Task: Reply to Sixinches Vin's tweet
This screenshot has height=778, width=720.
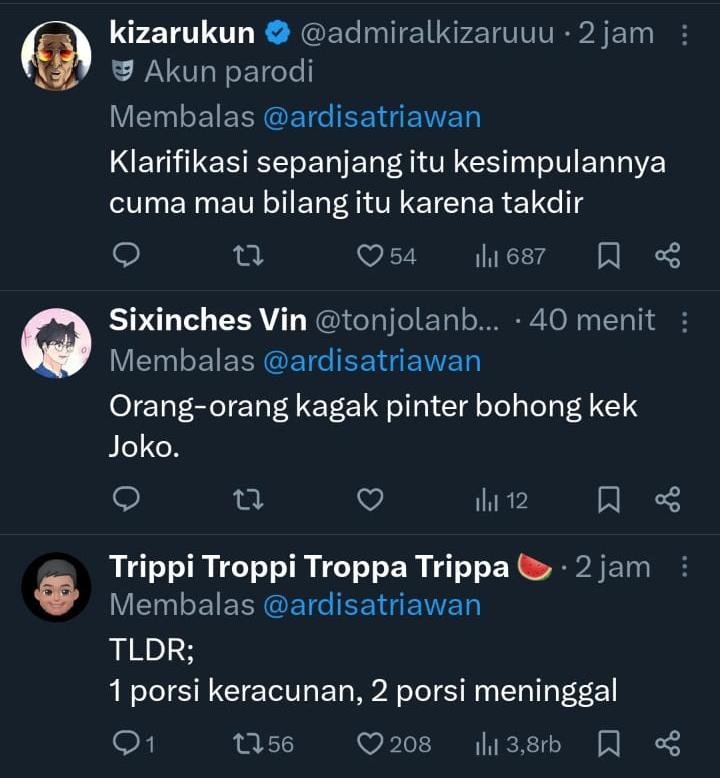Action: [126, 500]
